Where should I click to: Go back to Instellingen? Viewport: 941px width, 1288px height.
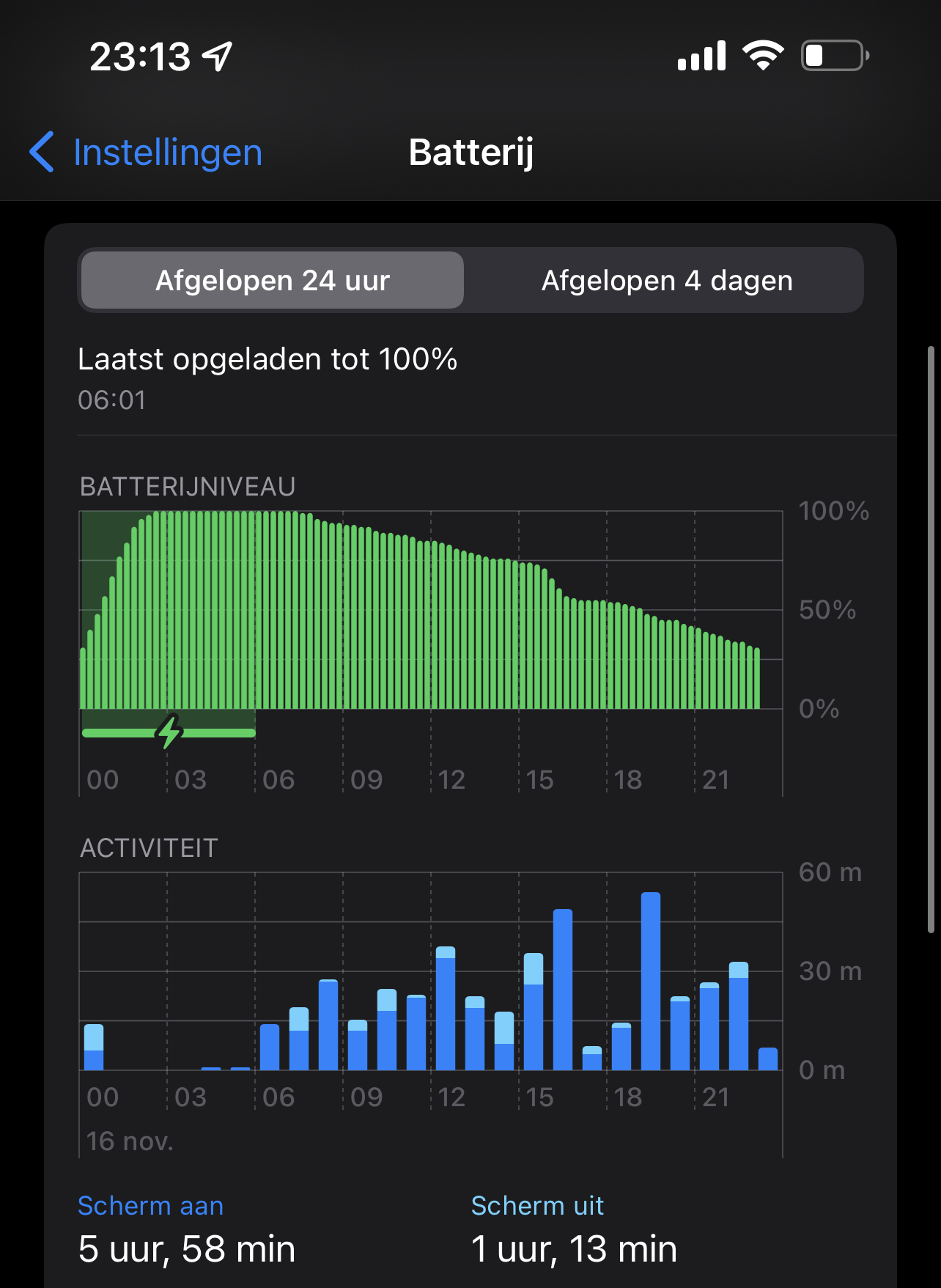click(147, 152)
